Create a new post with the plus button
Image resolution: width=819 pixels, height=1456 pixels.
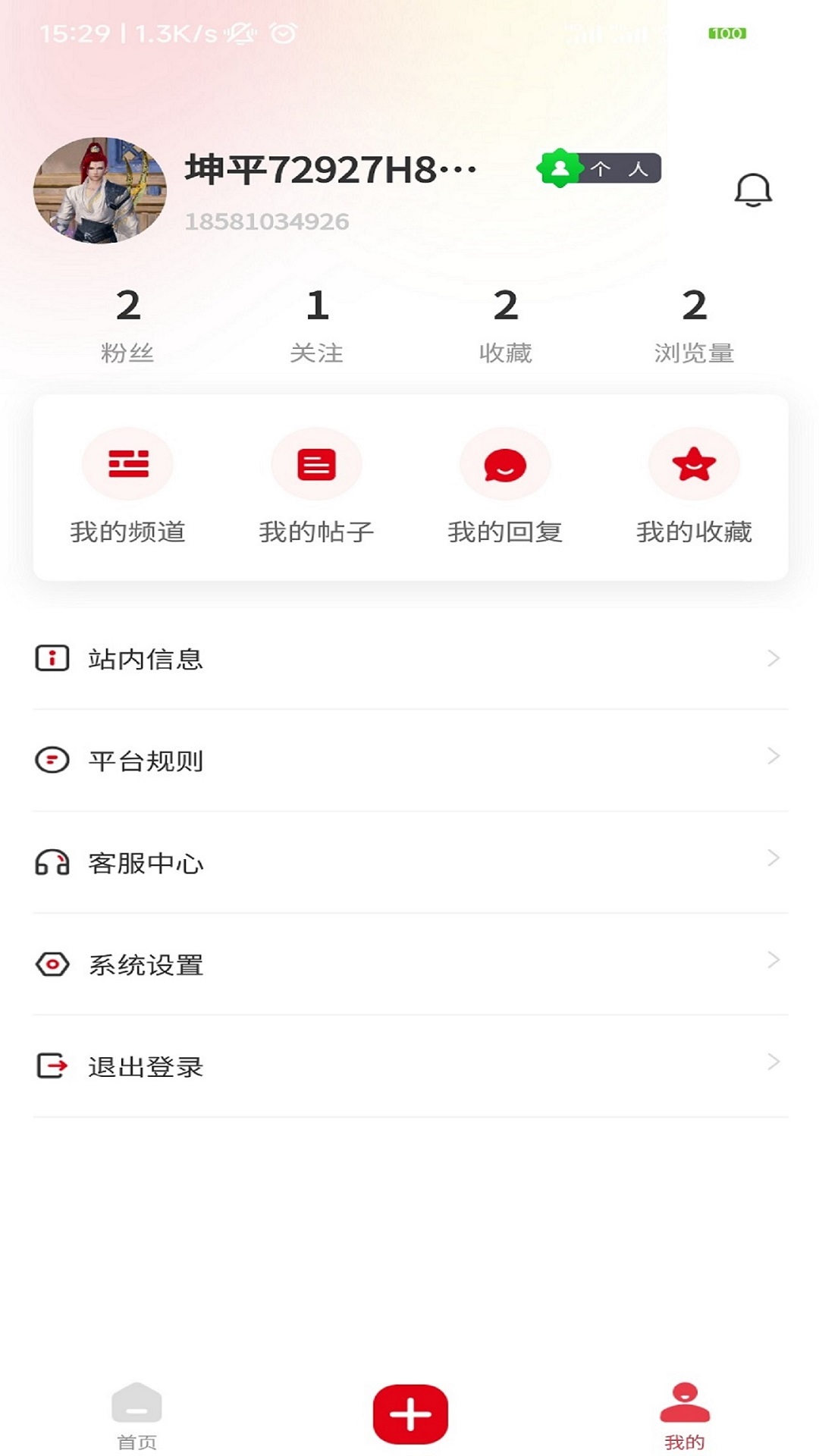coord(410,1414)
